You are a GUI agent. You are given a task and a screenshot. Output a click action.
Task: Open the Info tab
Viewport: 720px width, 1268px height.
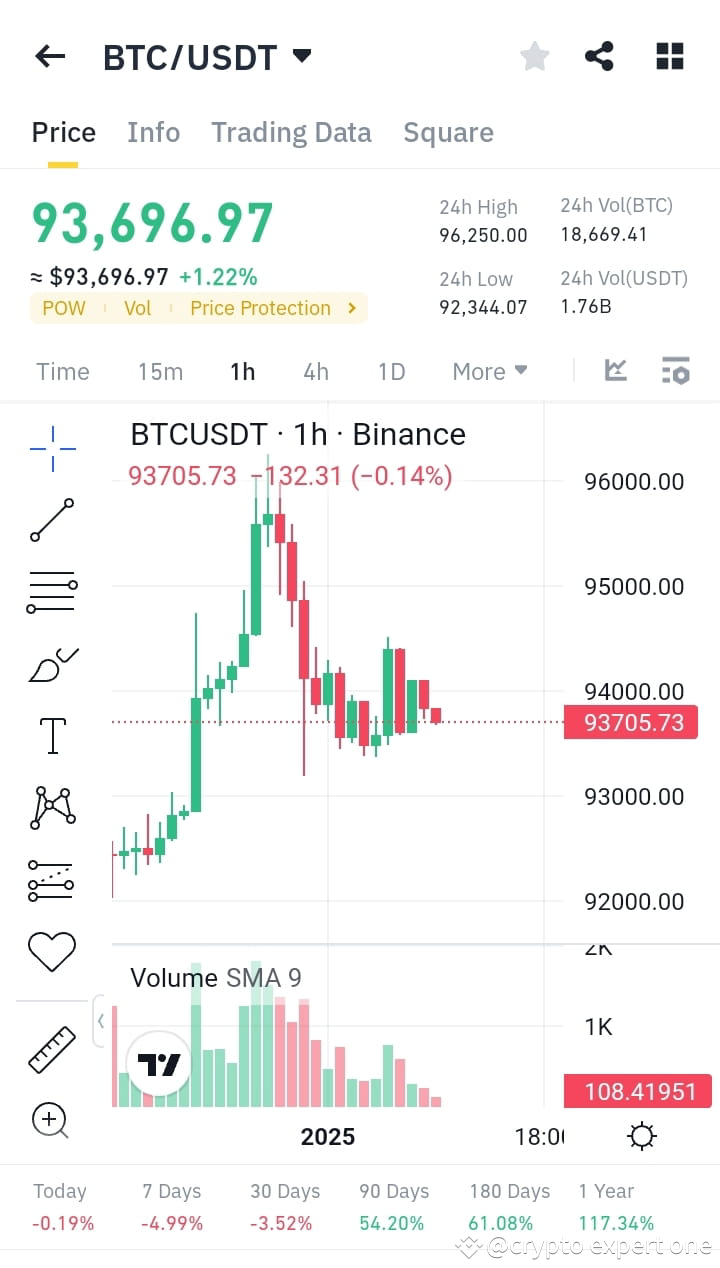[153, 132]
